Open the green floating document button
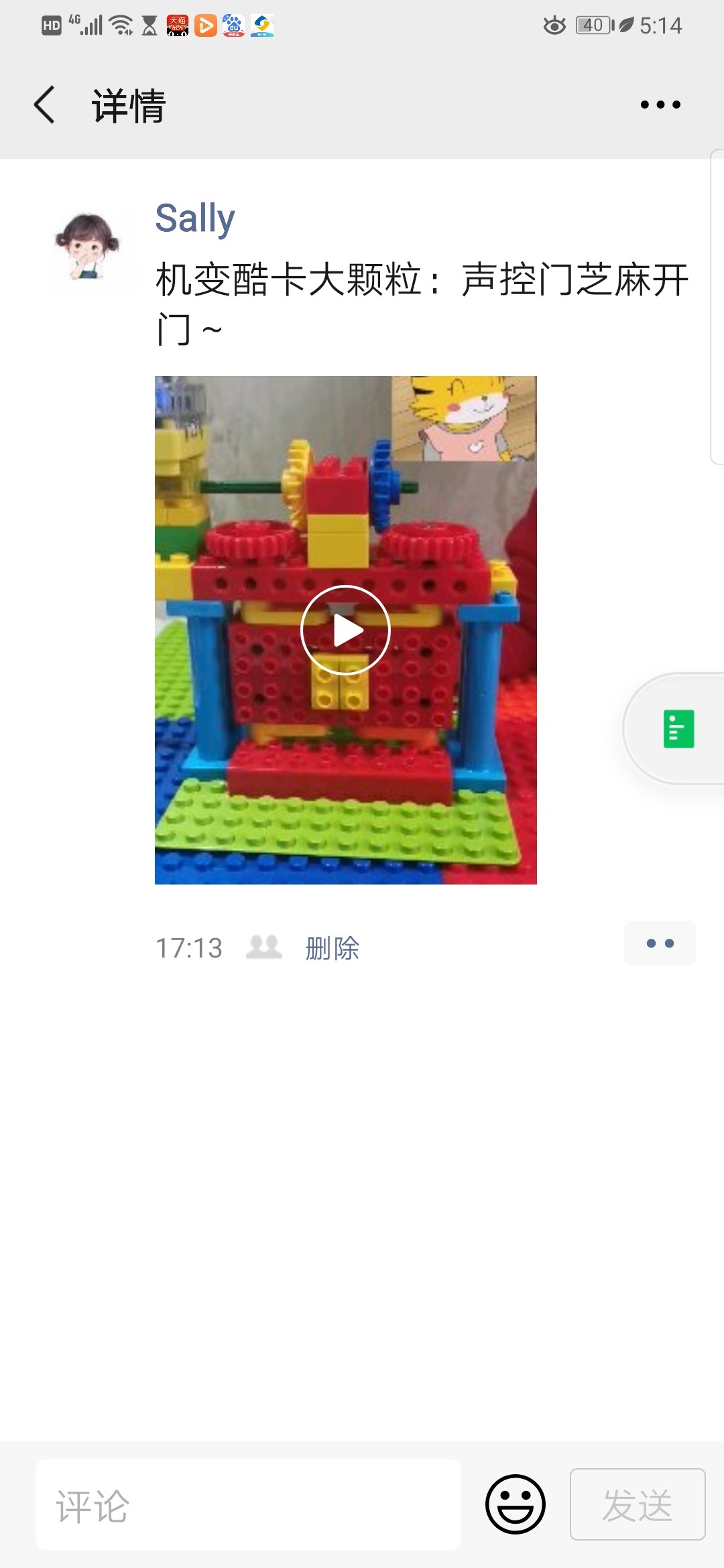Viewport: 724px width, 1568px height. click(x=678, y=728)
